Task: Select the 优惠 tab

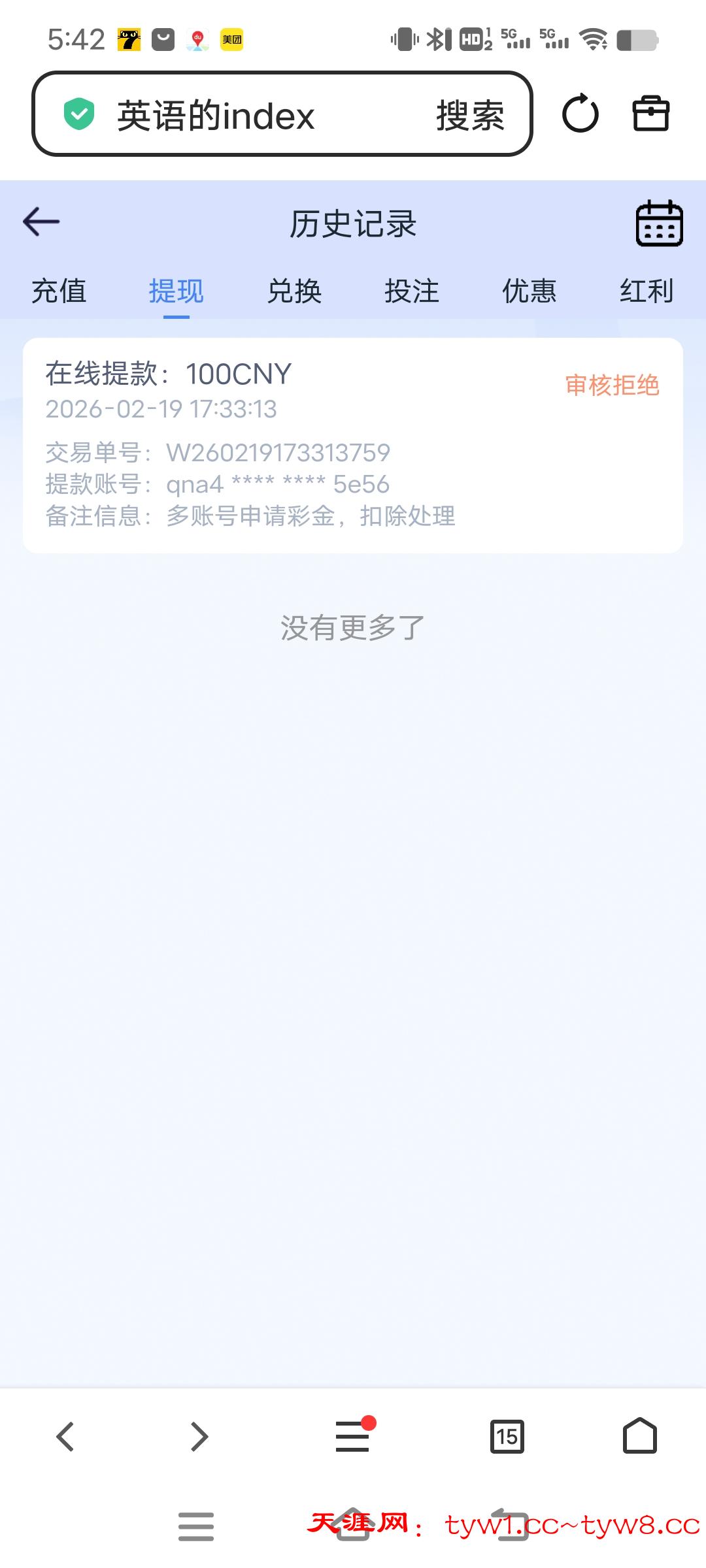Action: (529, 292)
